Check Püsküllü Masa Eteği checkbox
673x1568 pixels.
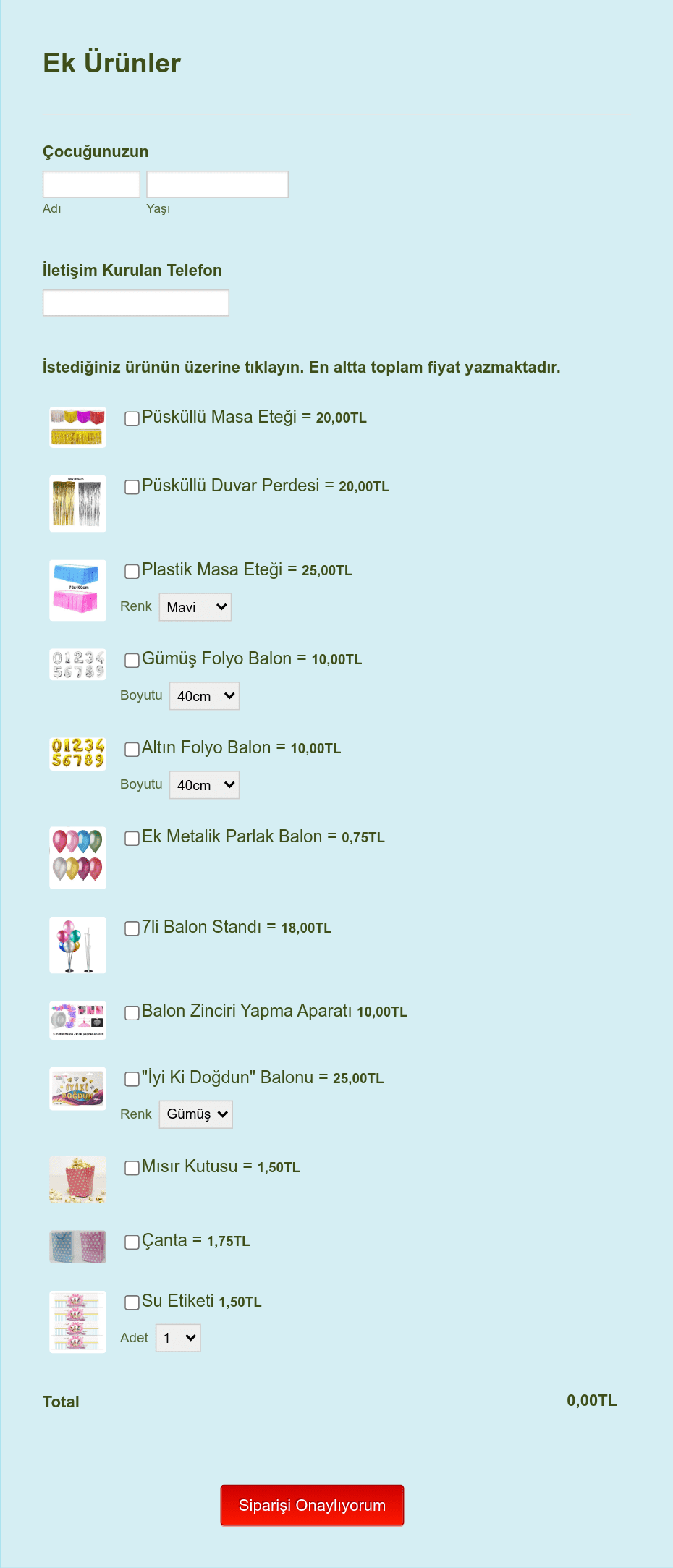click(x=132, y=419)
